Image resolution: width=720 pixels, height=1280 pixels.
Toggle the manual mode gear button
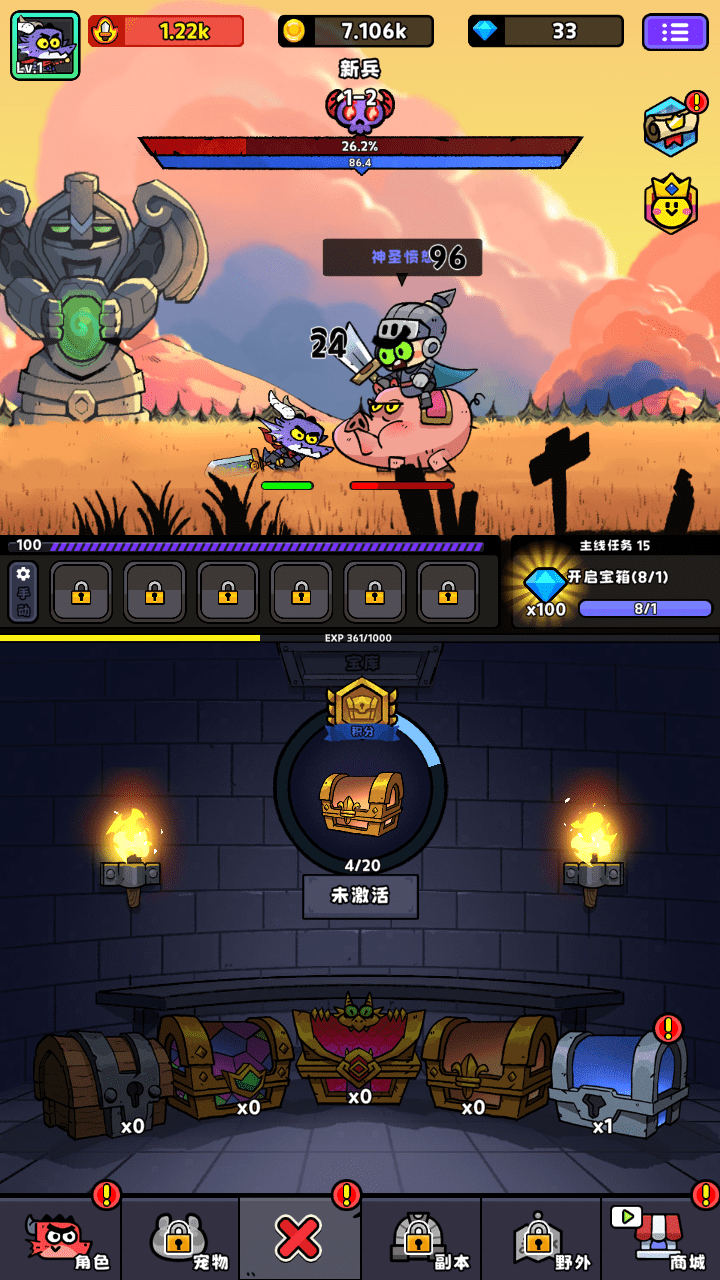pos(23,592)
